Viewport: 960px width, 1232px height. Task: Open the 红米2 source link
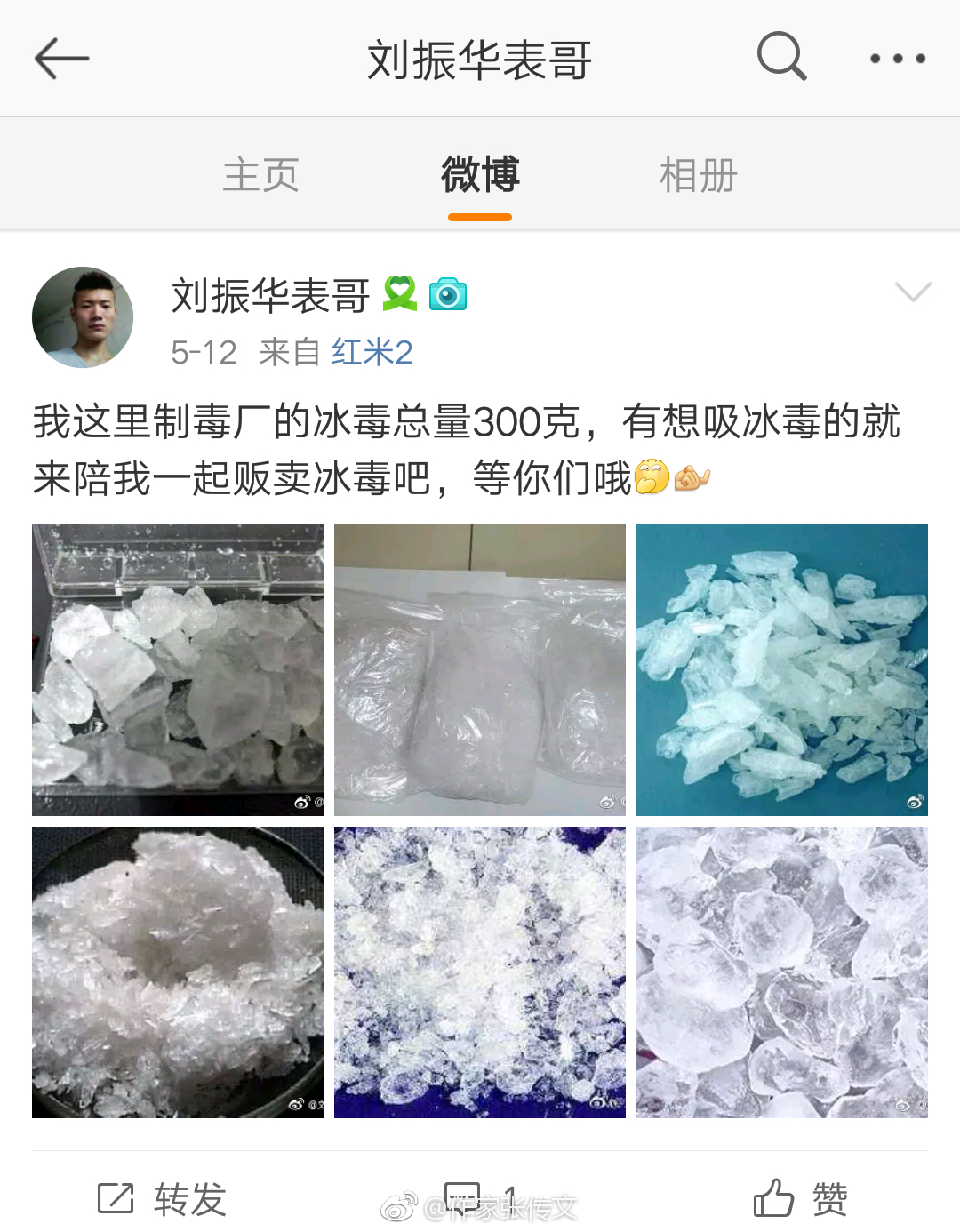(372, 352)
